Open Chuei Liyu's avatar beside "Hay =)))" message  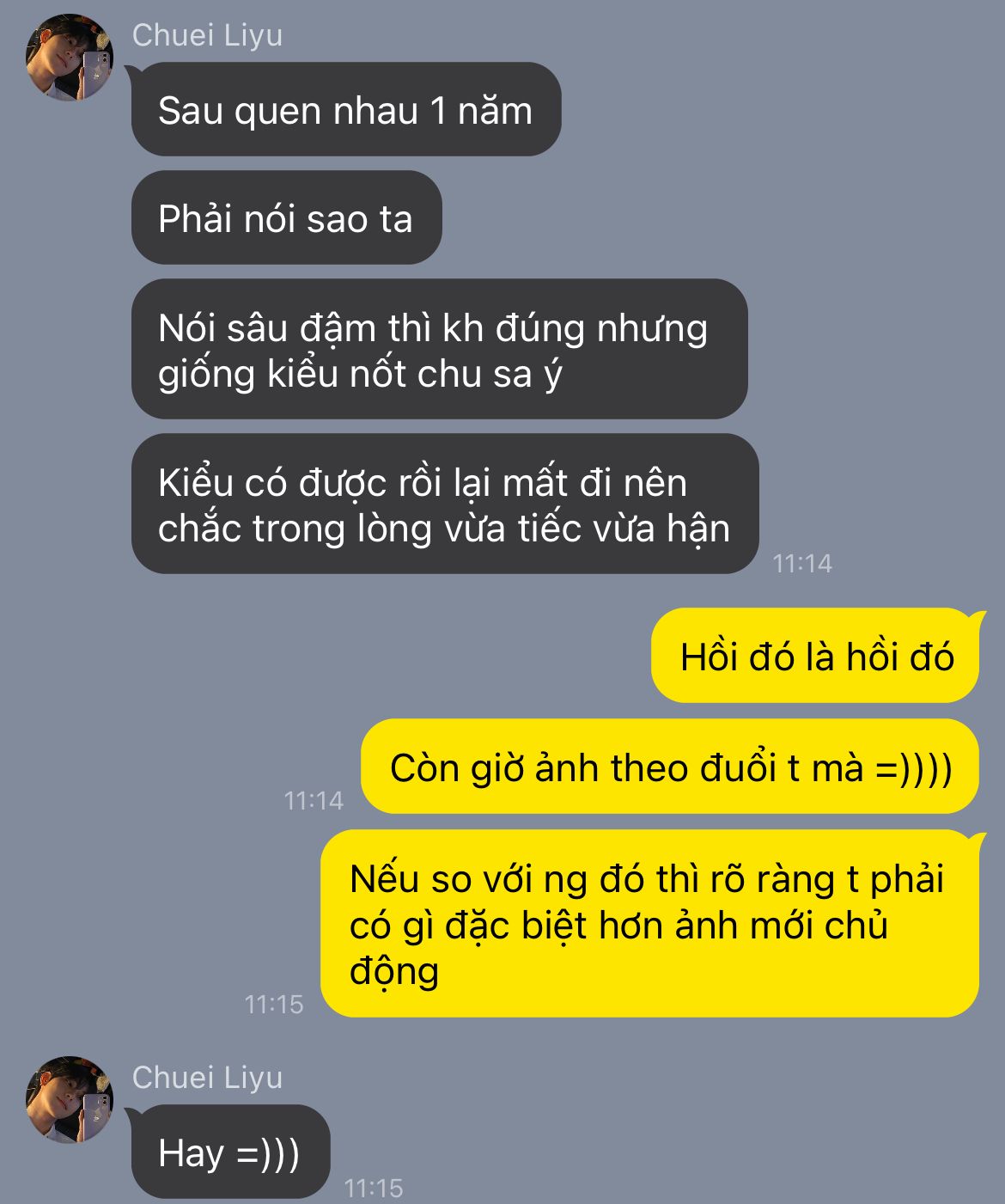[x=70, y=1100]
